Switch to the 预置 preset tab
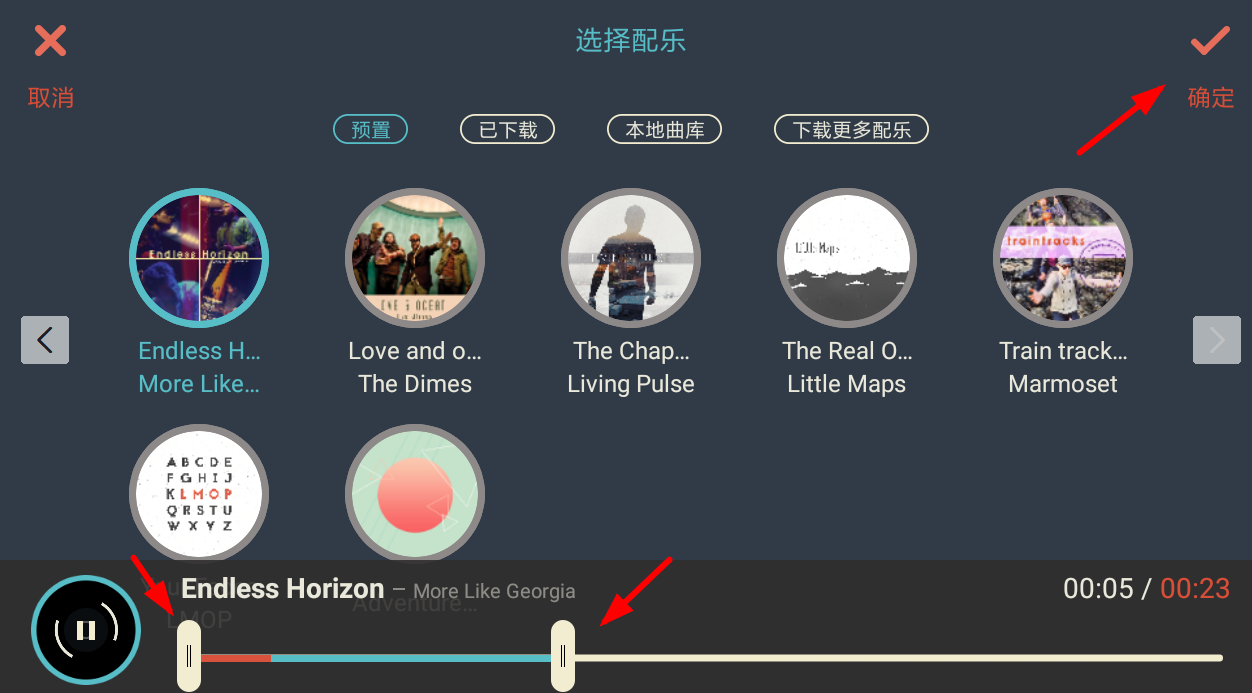 pyautogui.click(x=370, y=130)
